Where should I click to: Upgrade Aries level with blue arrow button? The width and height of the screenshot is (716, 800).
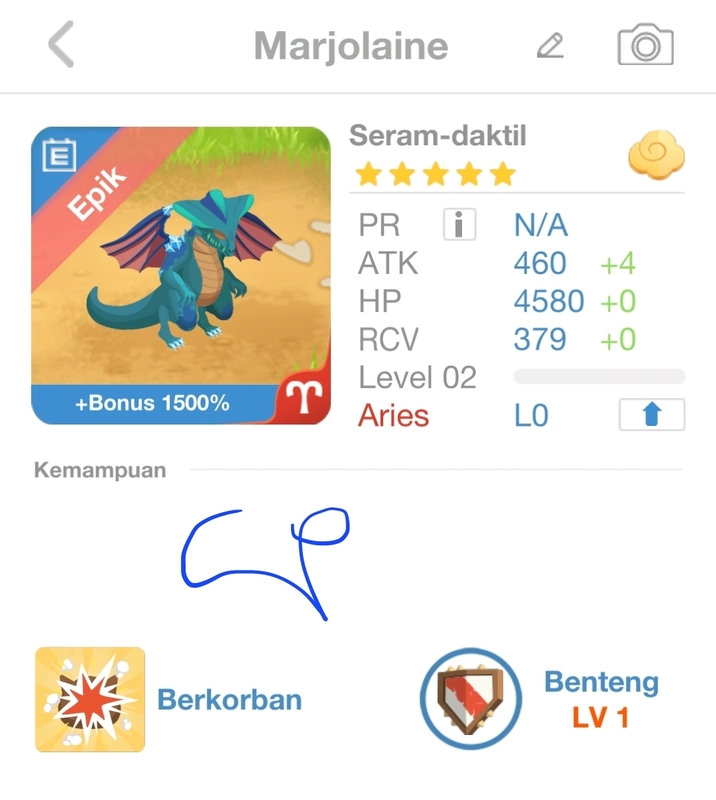tap(651, 415)
